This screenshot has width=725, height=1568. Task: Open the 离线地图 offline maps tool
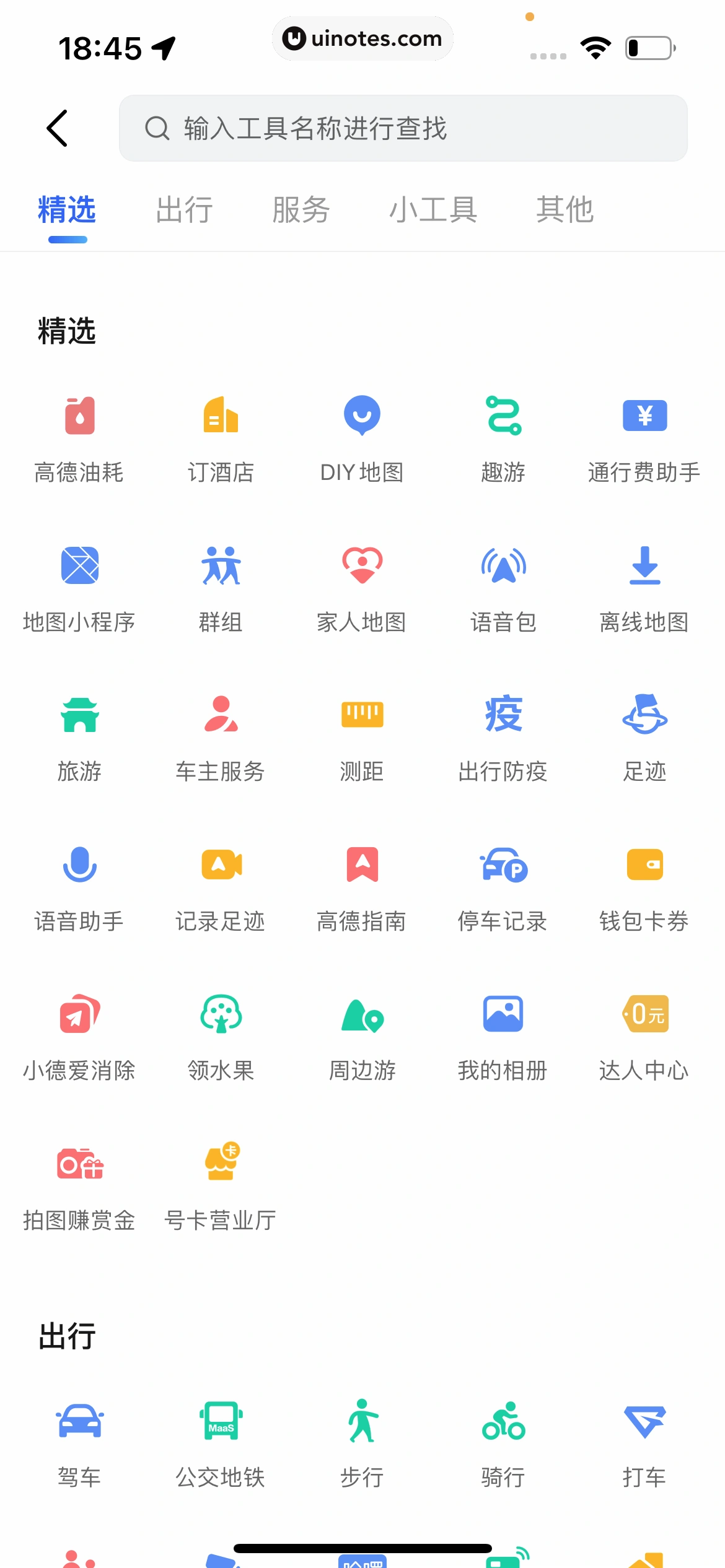pyautogui.click(x=644, y=586)
